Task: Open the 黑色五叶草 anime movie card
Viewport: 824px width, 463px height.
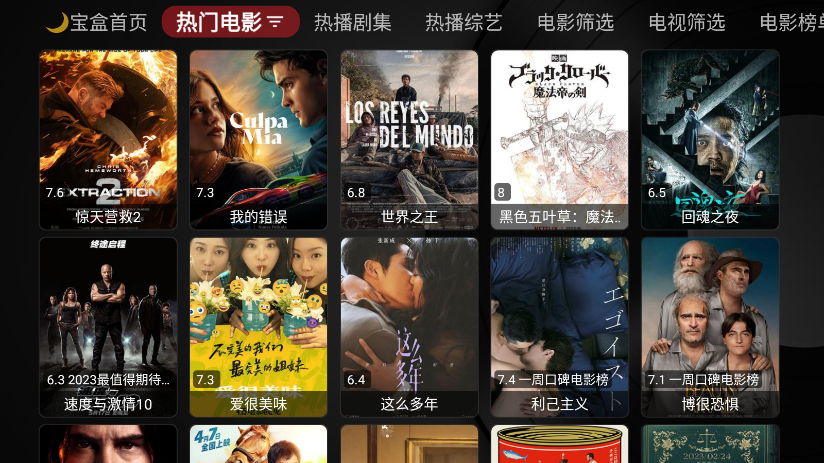Action: pyautogui.click(x=559, y=138)
